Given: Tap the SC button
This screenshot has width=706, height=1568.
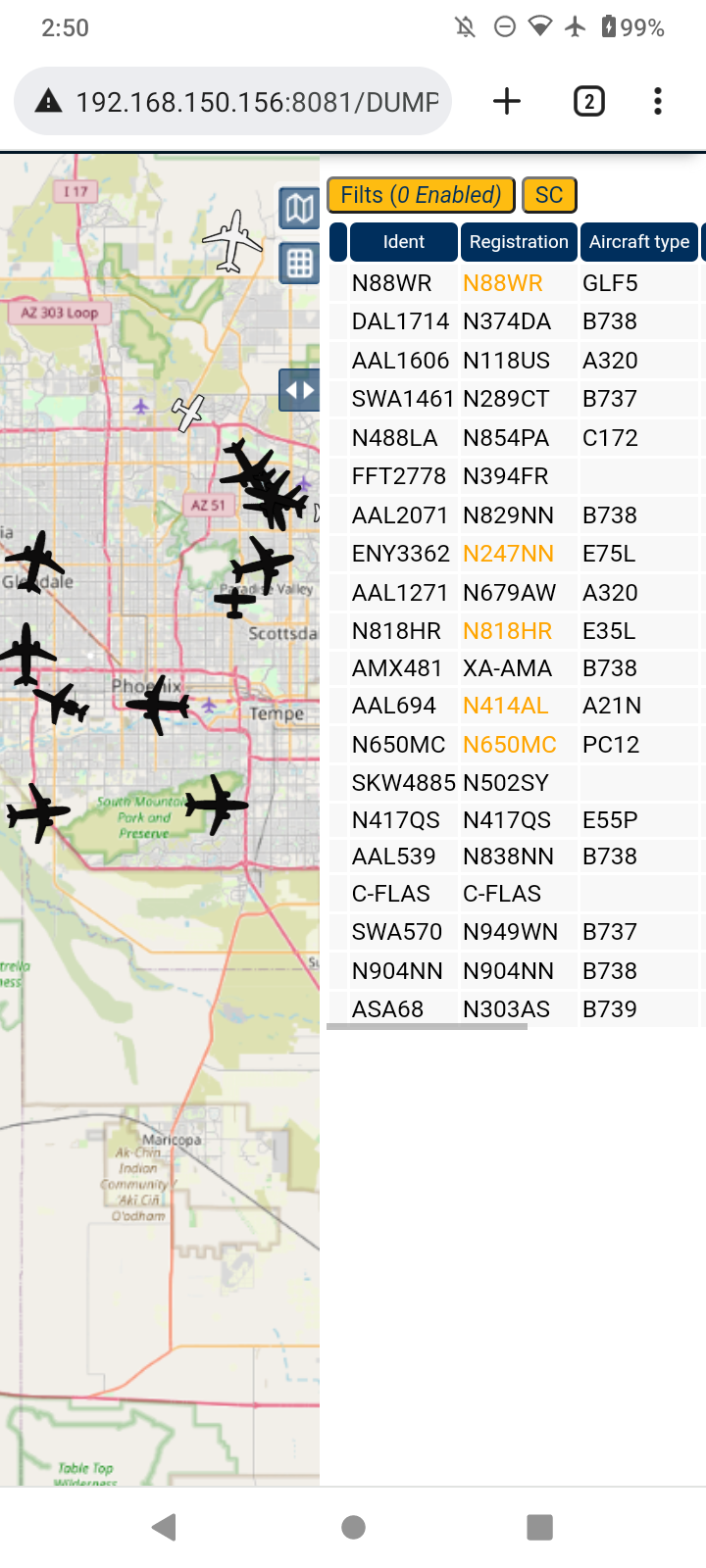Looking at the screenshot, I should 549,195.
